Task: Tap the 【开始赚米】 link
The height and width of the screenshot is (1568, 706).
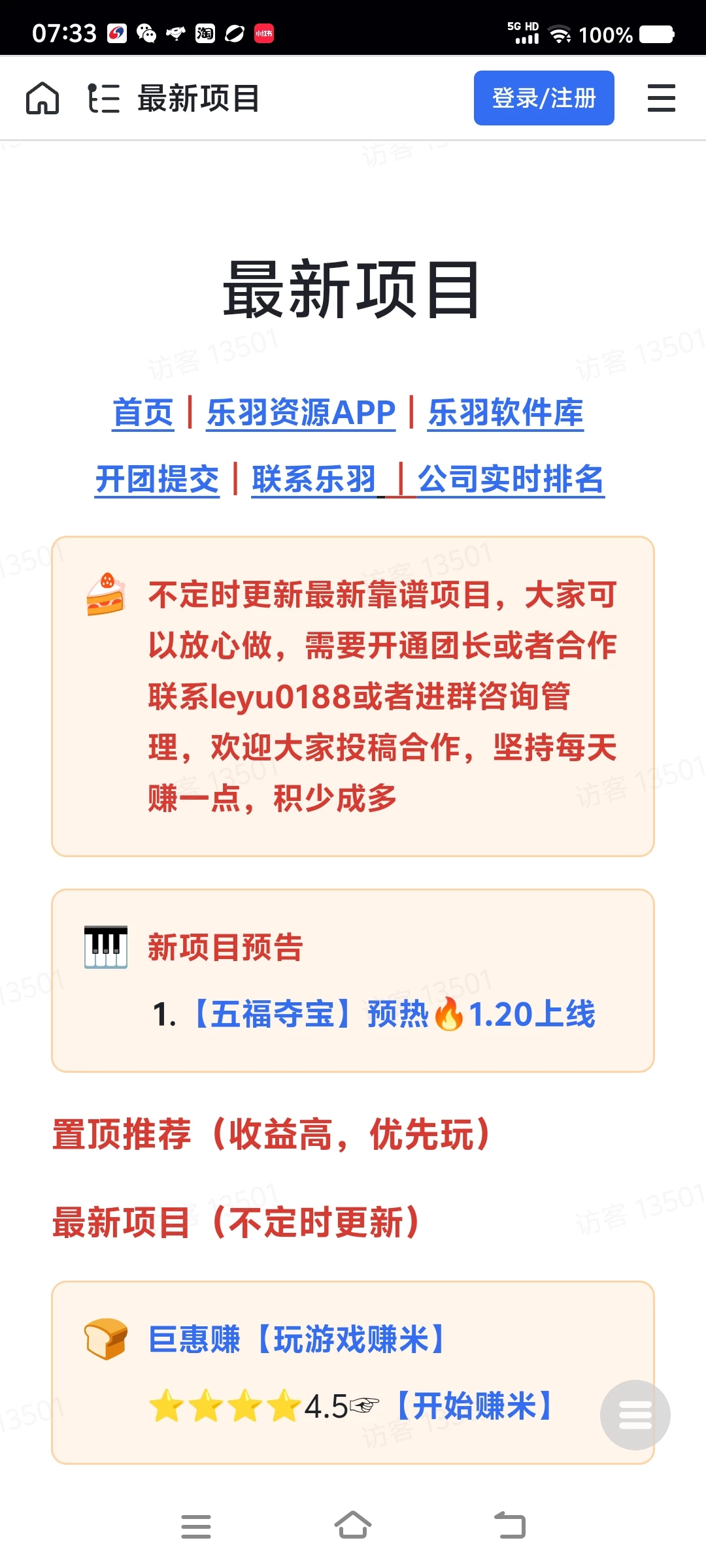Action: [475, 1406]
